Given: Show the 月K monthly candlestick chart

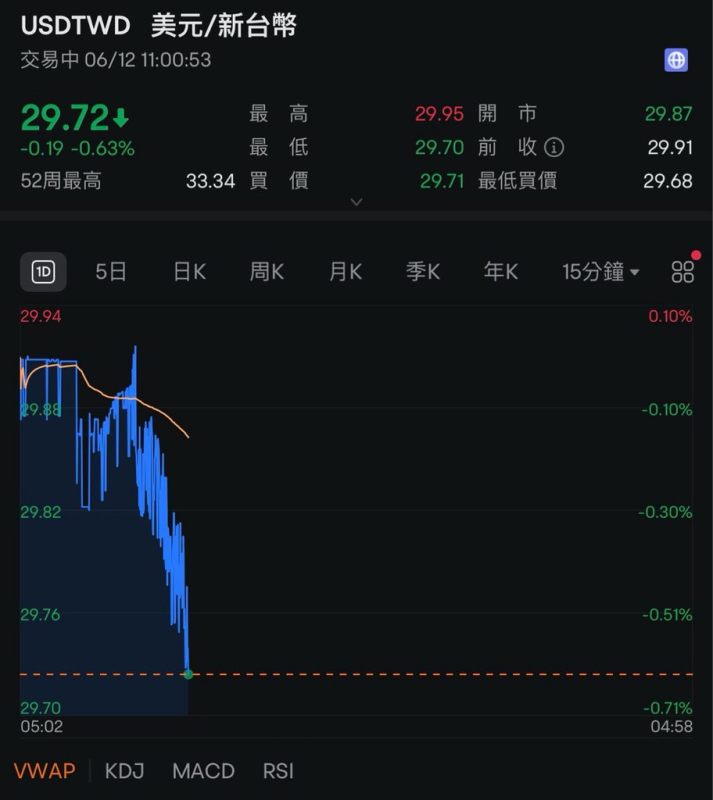Looking at the screenshot, I should point(345,271).
